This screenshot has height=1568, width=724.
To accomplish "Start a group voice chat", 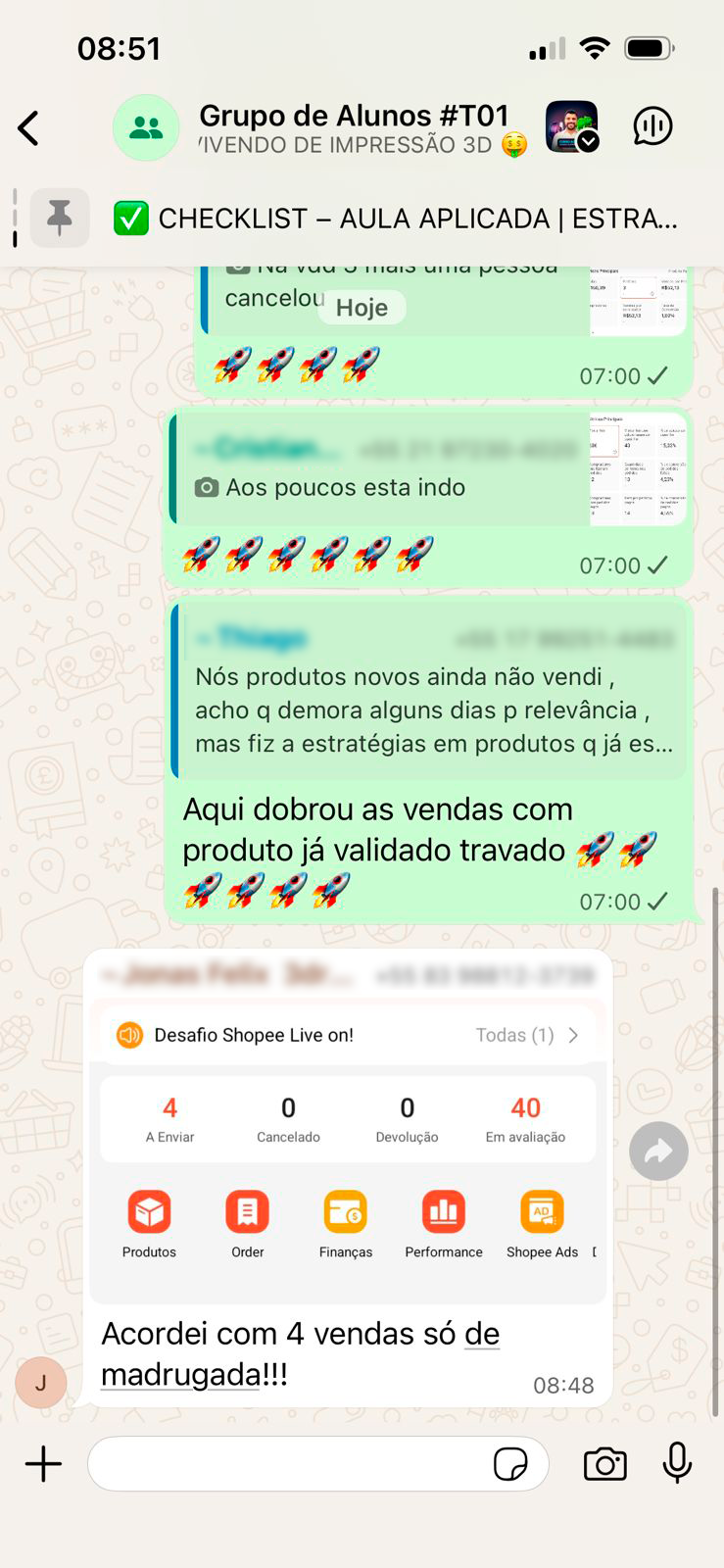I will [x=652, y=126].
